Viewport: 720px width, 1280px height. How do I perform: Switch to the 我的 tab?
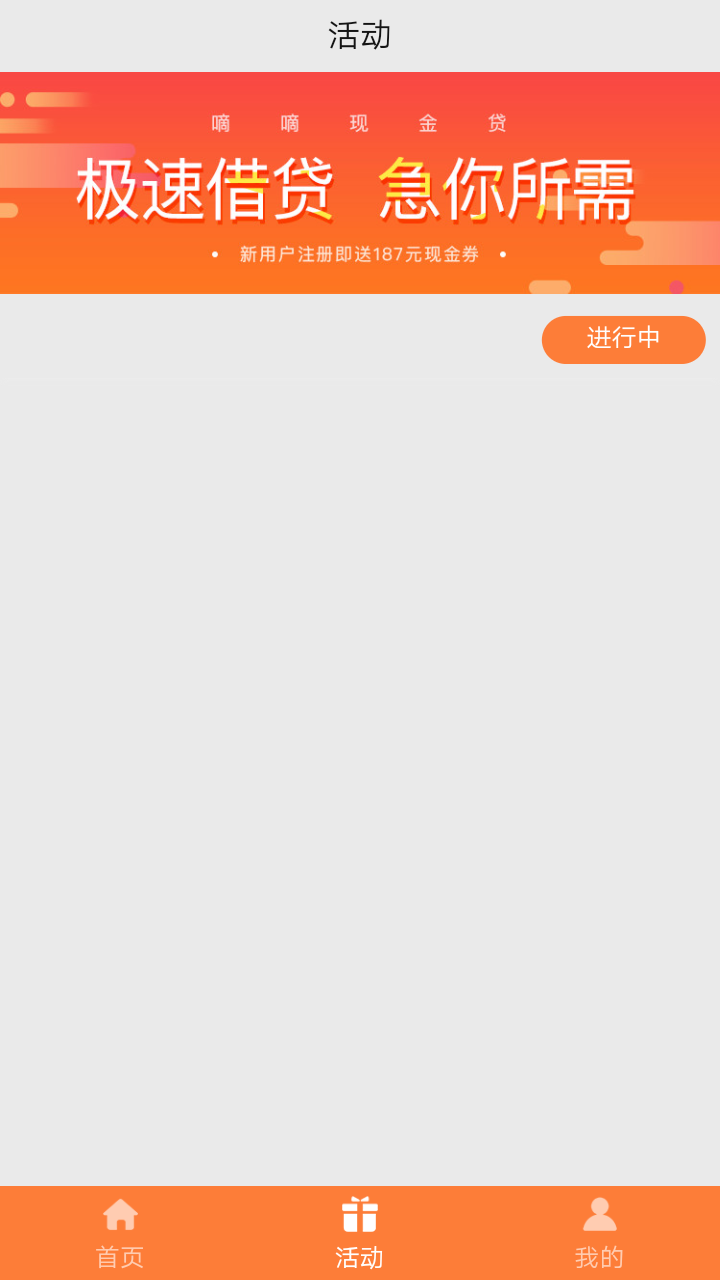pos(599,1230)
